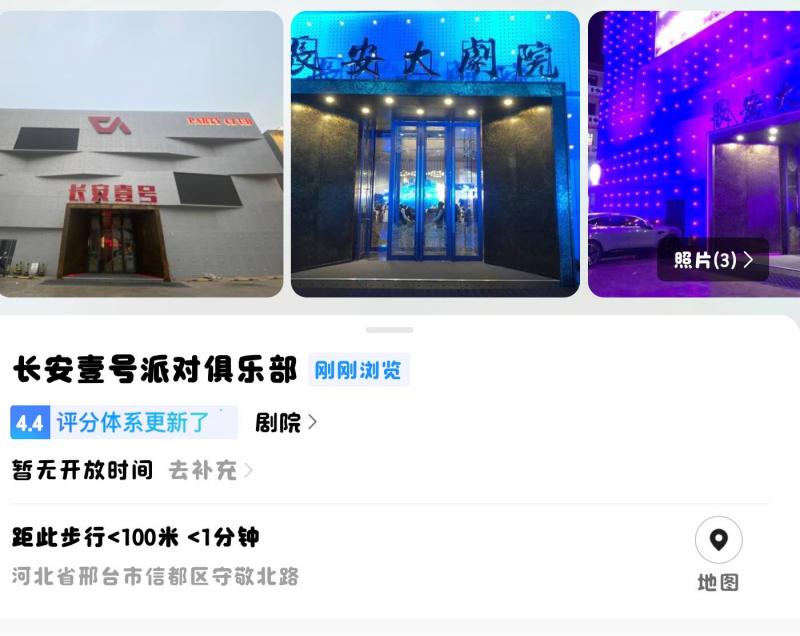Open the 剧院 category link
The width and height of the screenshot is (800, 636).
point(286,422)
